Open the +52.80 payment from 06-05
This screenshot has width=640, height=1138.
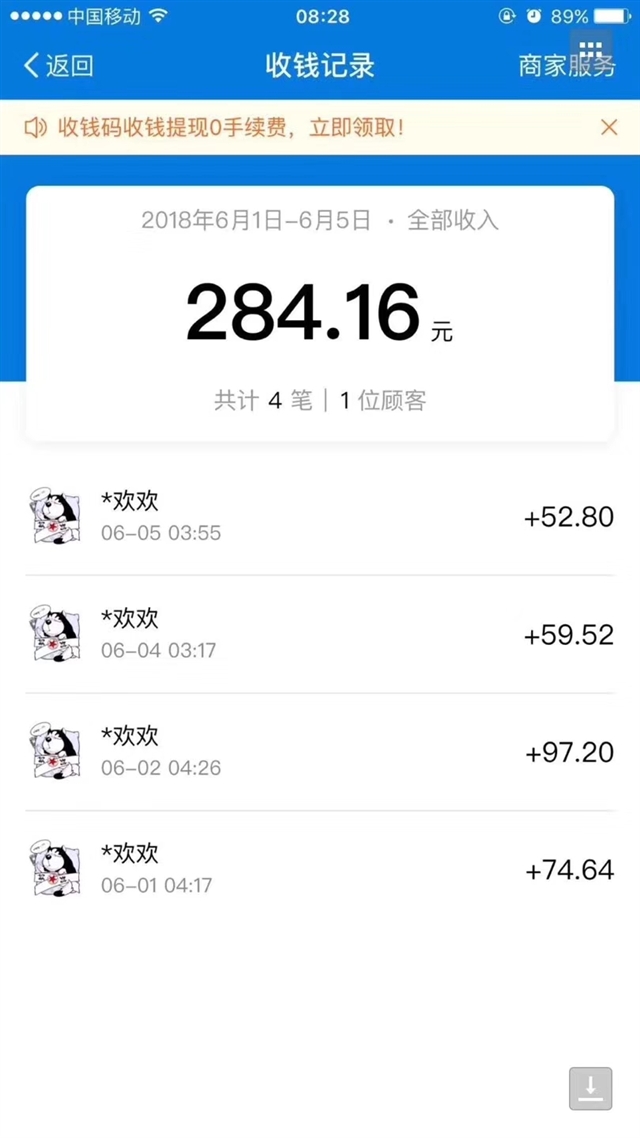320,517
